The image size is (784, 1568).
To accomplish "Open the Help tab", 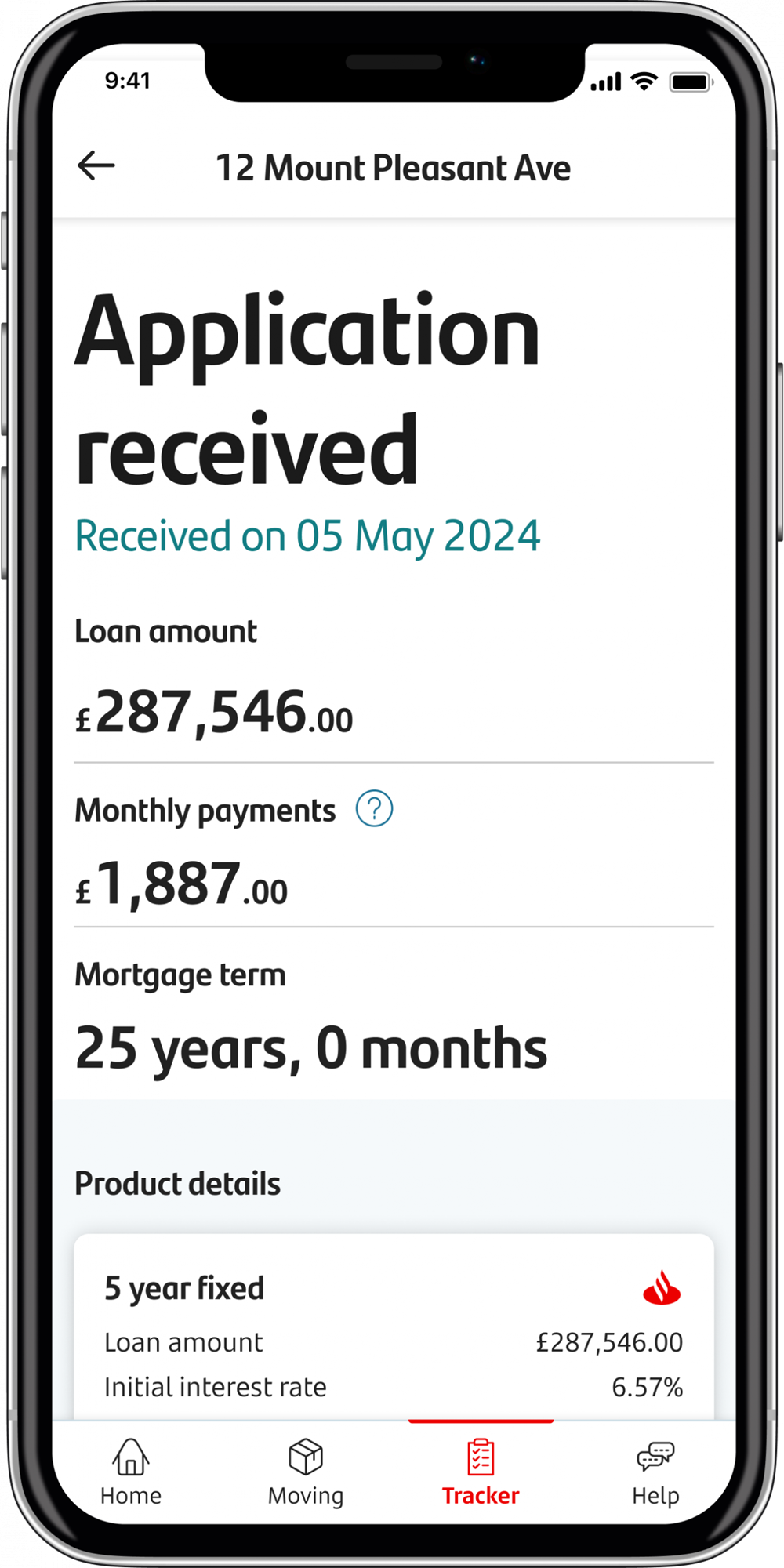I will (x=655, y=1472).
